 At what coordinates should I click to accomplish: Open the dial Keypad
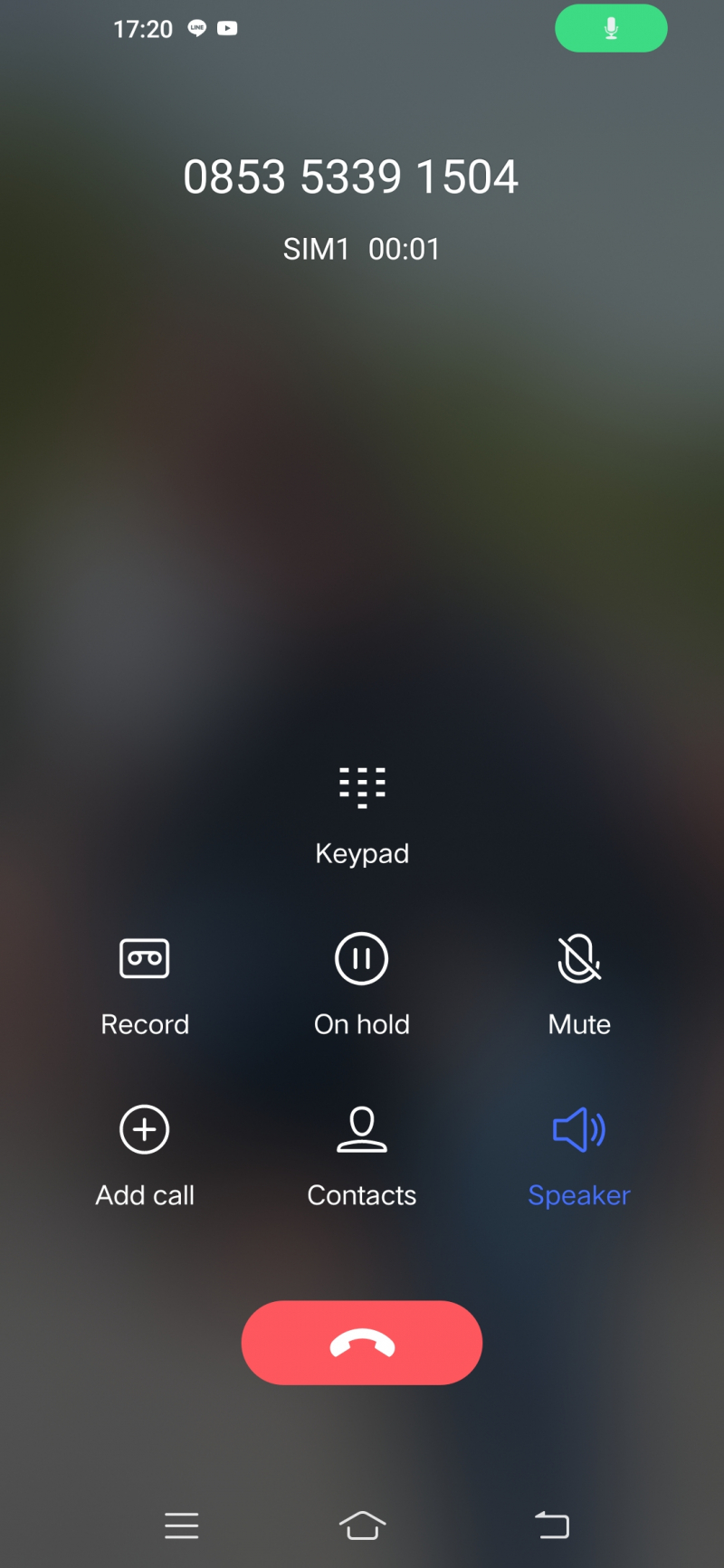coord(362,787)
